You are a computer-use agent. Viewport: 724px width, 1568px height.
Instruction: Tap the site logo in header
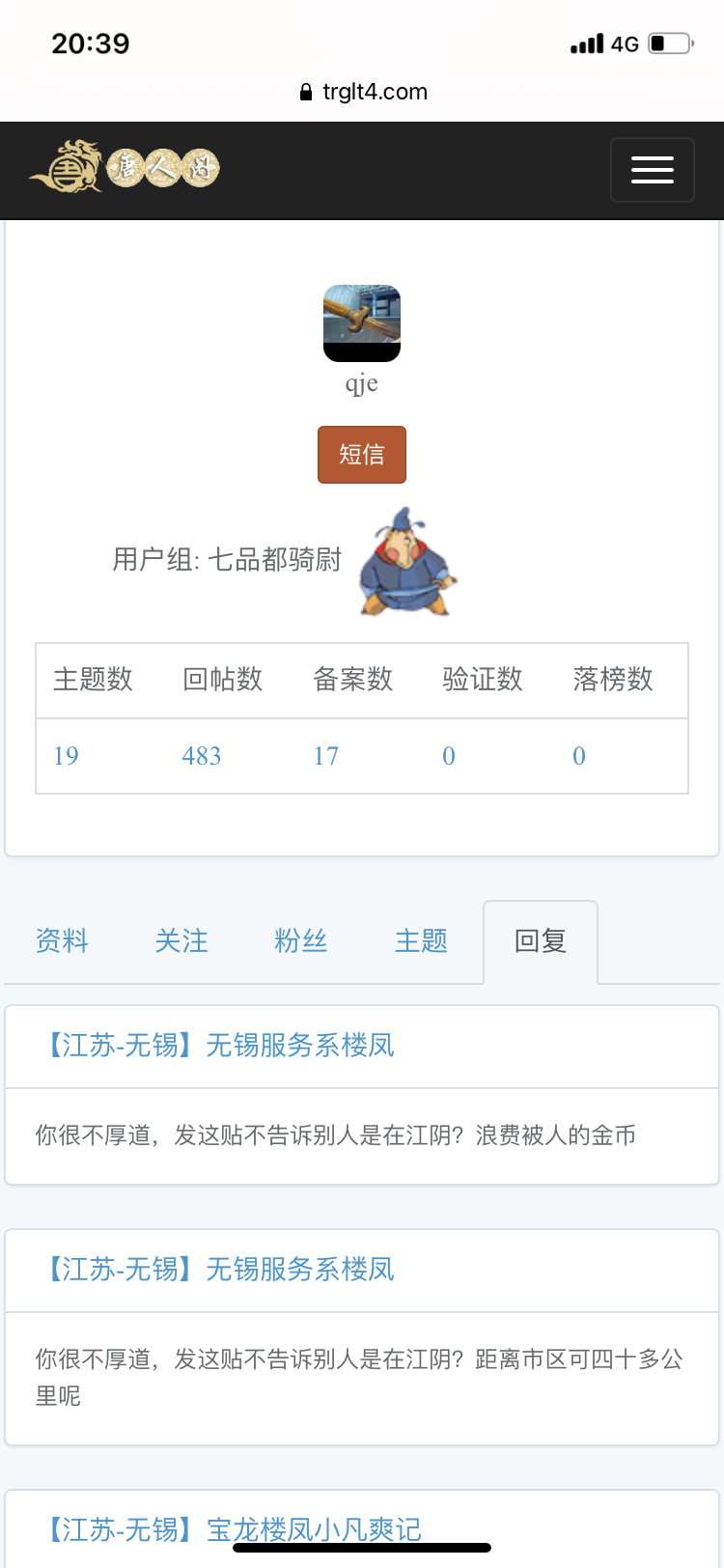click(x=125, y=168)
